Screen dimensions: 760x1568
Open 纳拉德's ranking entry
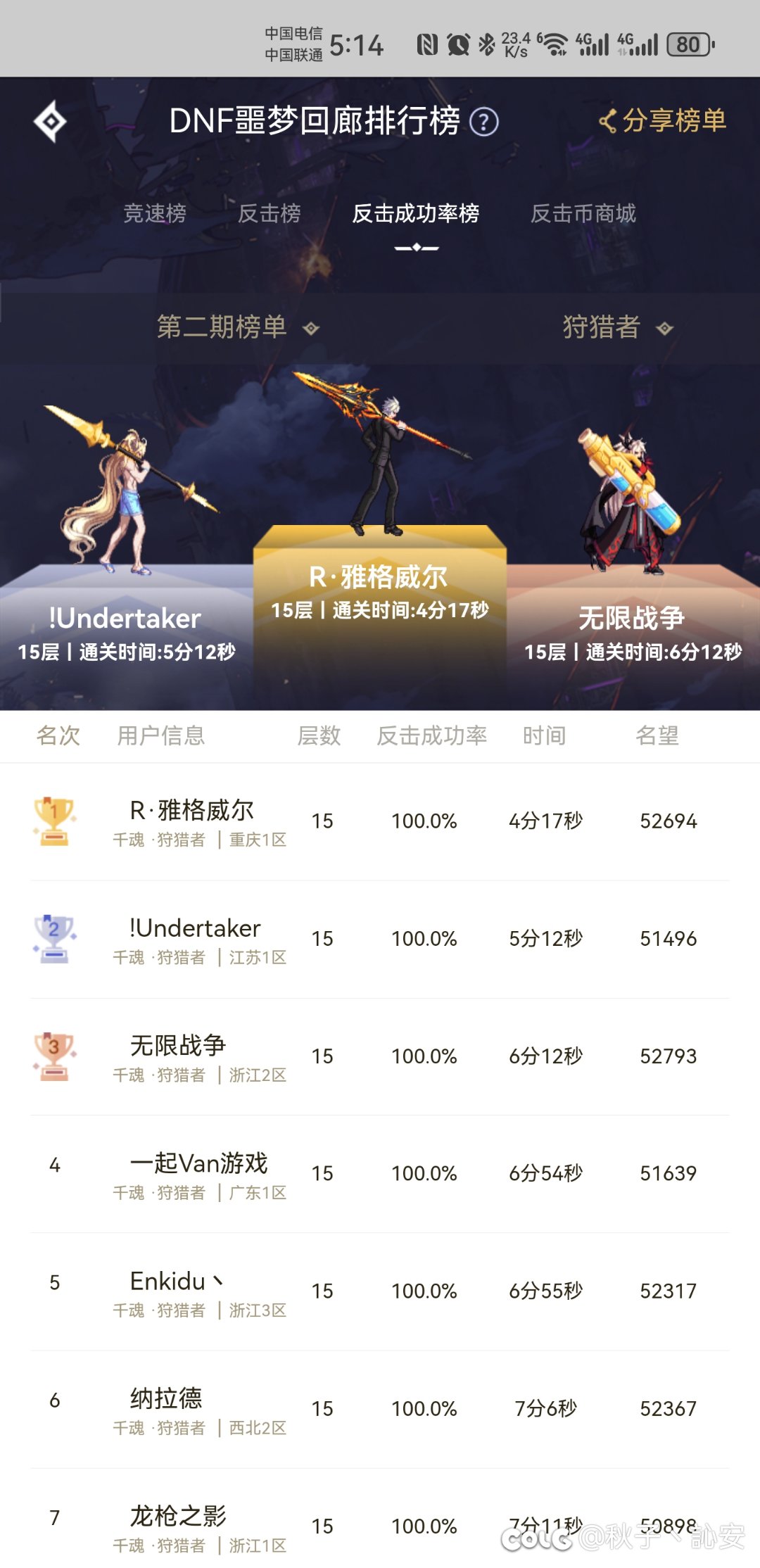point(380,1409)
